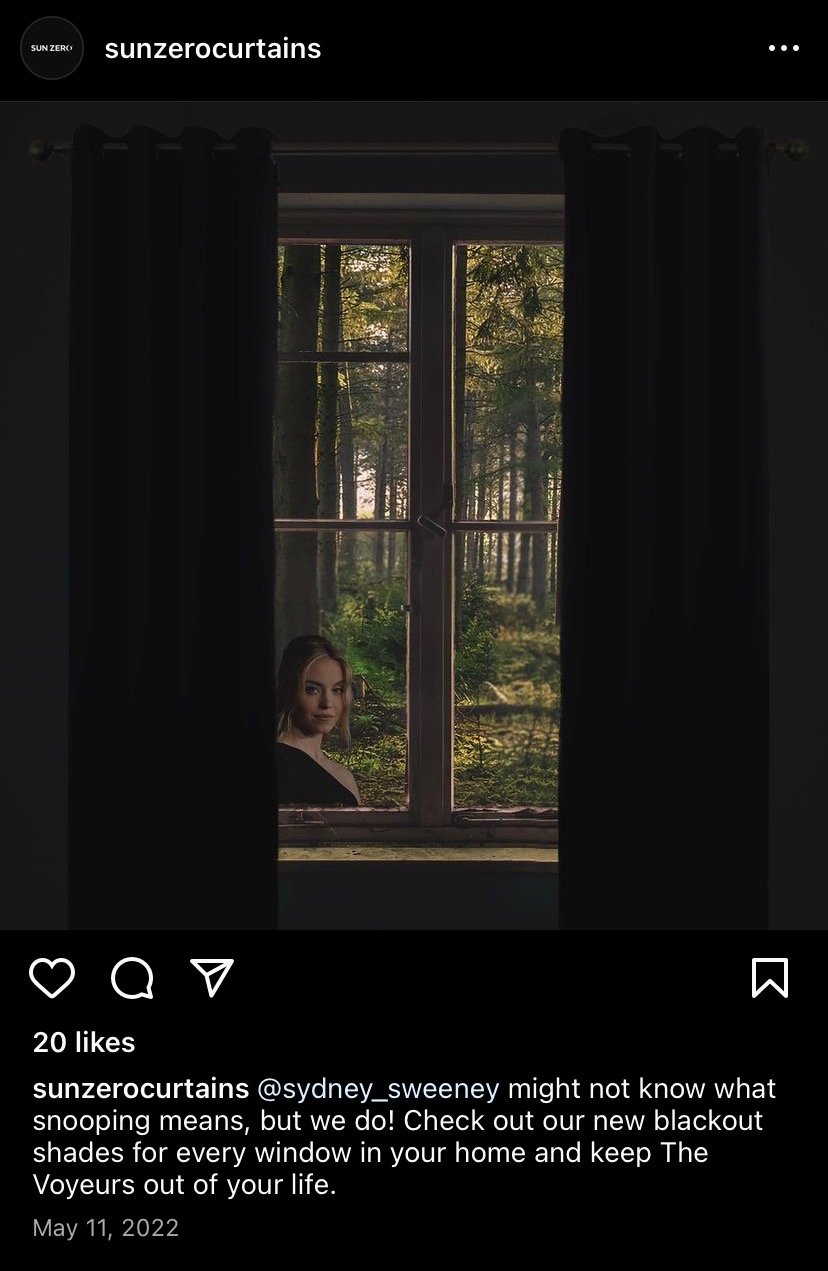Bookmark this post
828x1271 pixels.
769,977
